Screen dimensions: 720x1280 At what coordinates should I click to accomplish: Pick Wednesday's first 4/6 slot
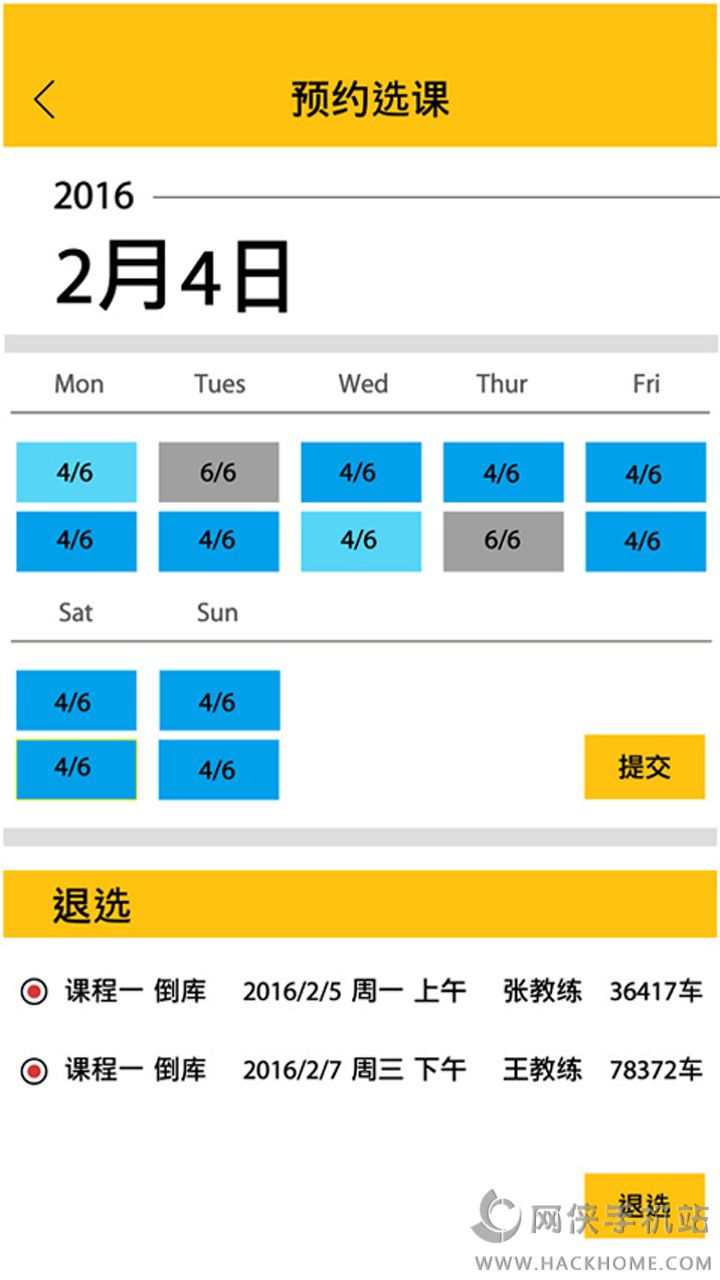click(x=361, y=472)
